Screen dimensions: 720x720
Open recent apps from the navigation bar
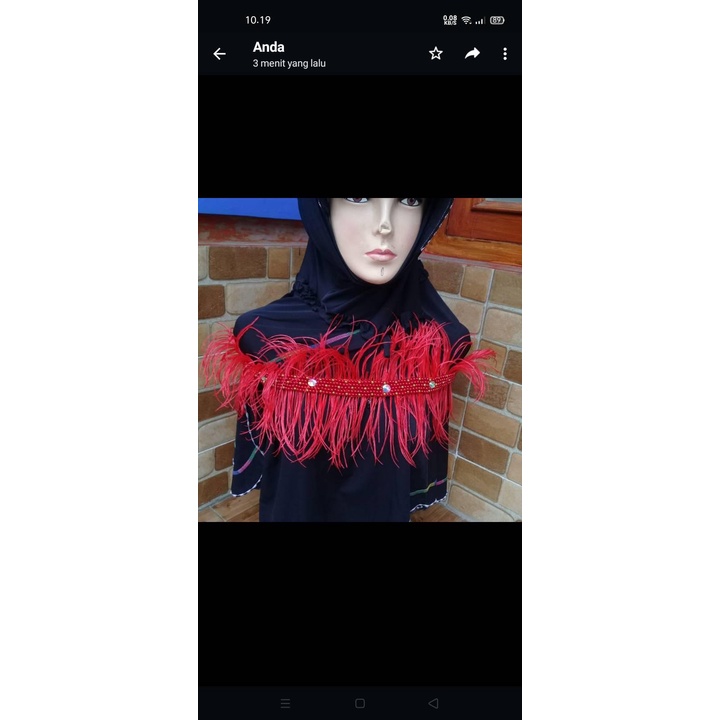[286, 703]
